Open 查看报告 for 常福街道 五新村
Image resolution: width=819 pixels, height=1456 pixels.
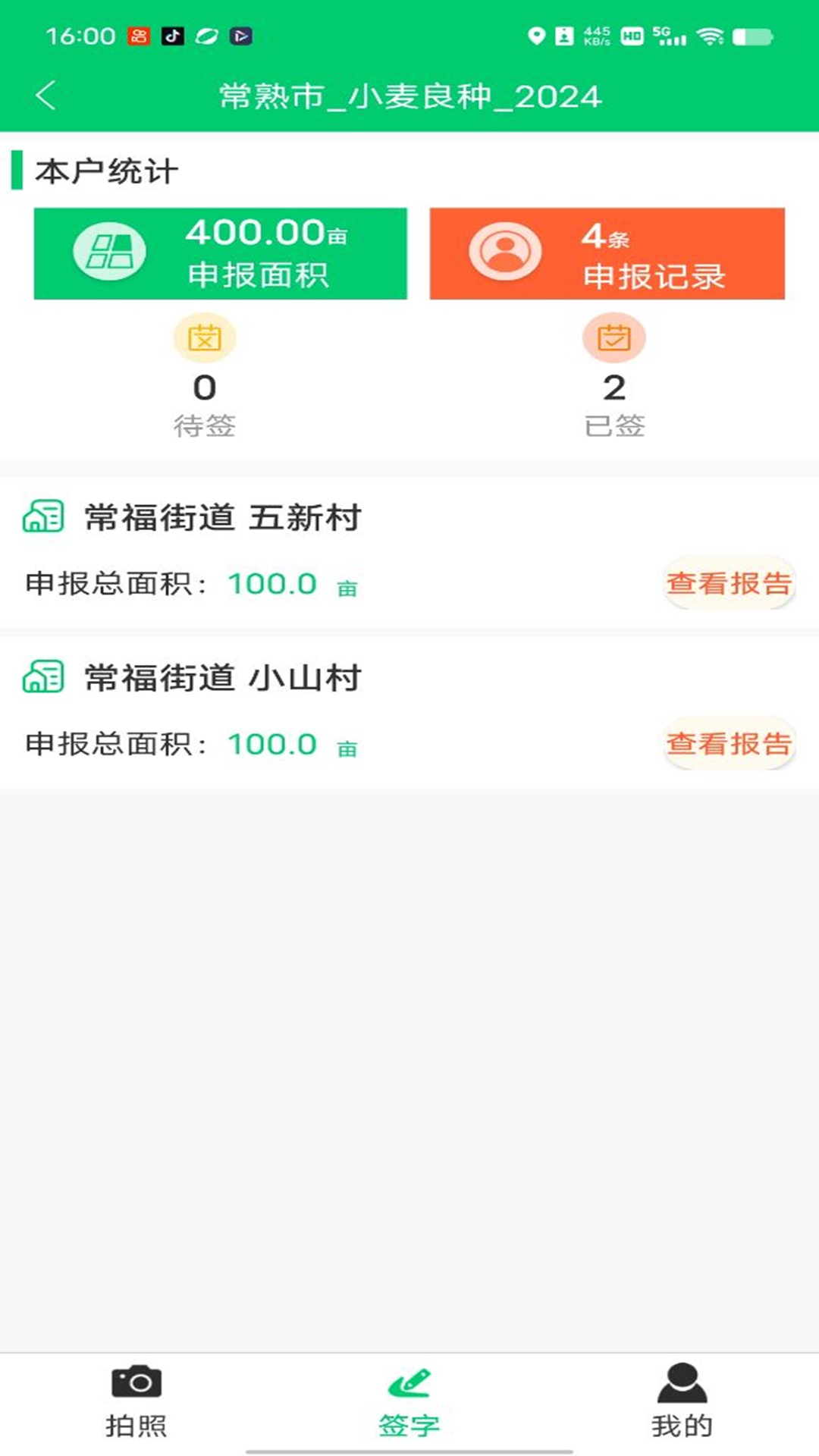(x=729, y=583)
